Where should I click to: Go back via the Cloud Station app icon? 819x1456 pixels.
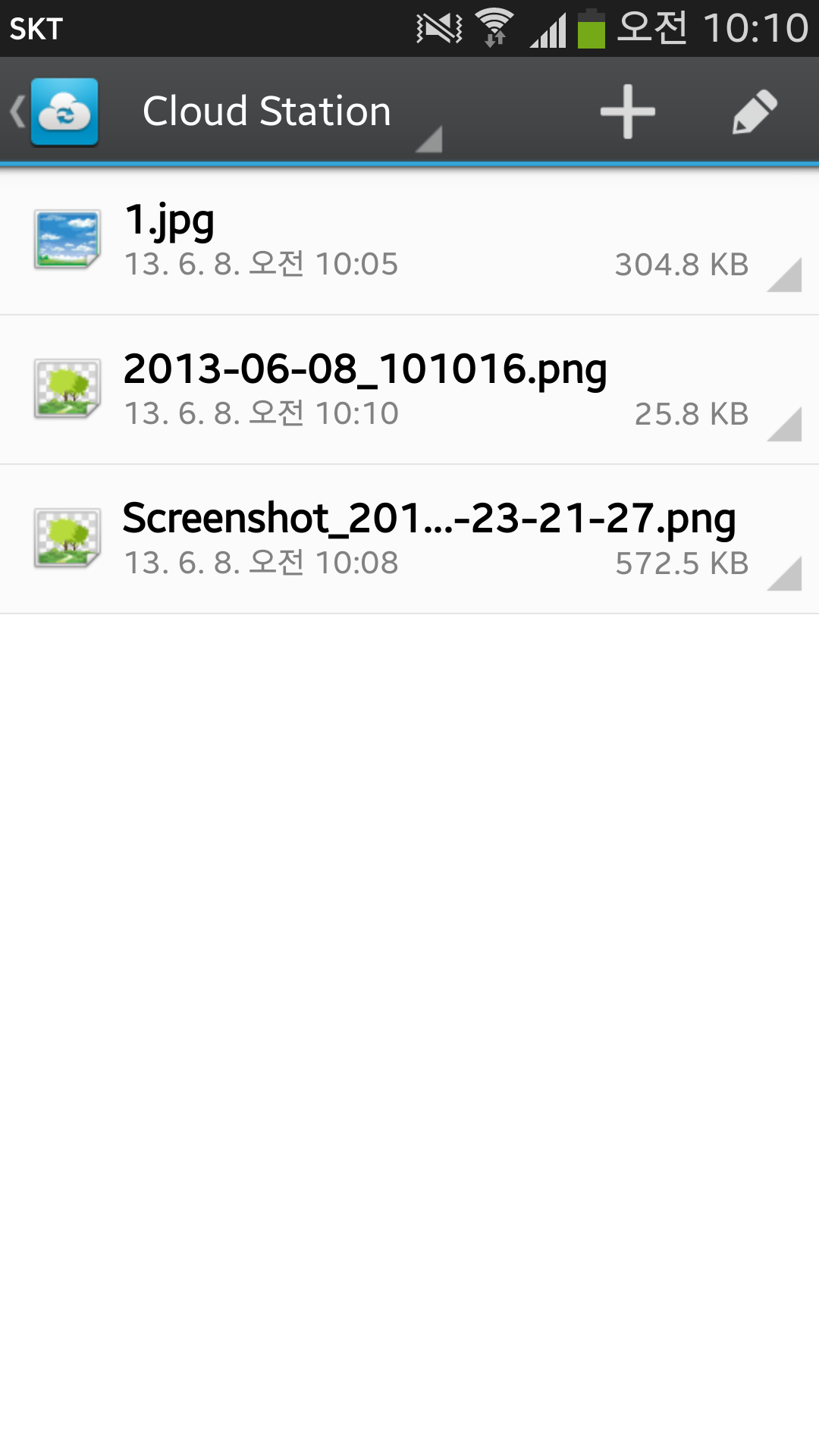click(55, 112)
